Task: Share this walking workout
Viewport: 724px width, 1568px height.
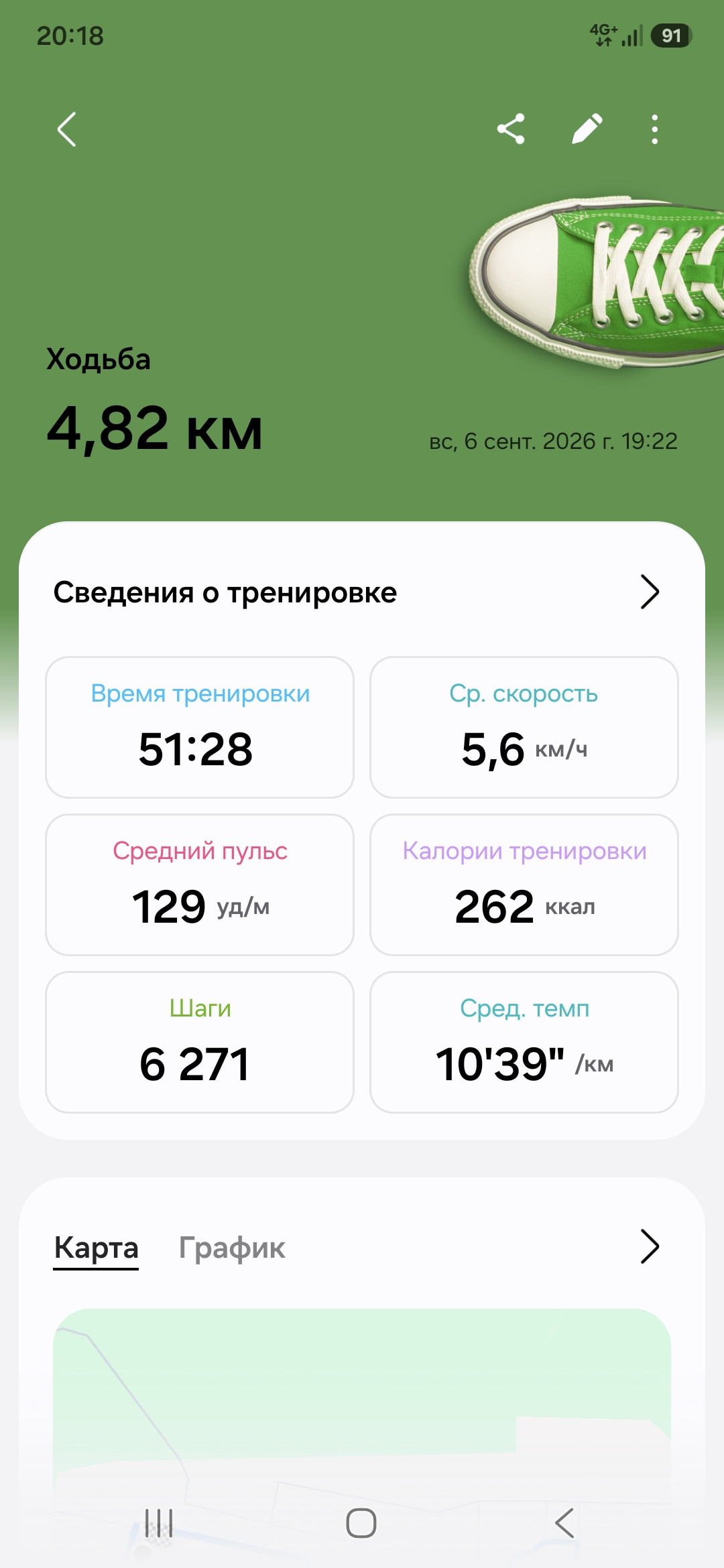Action: point(511,129)
